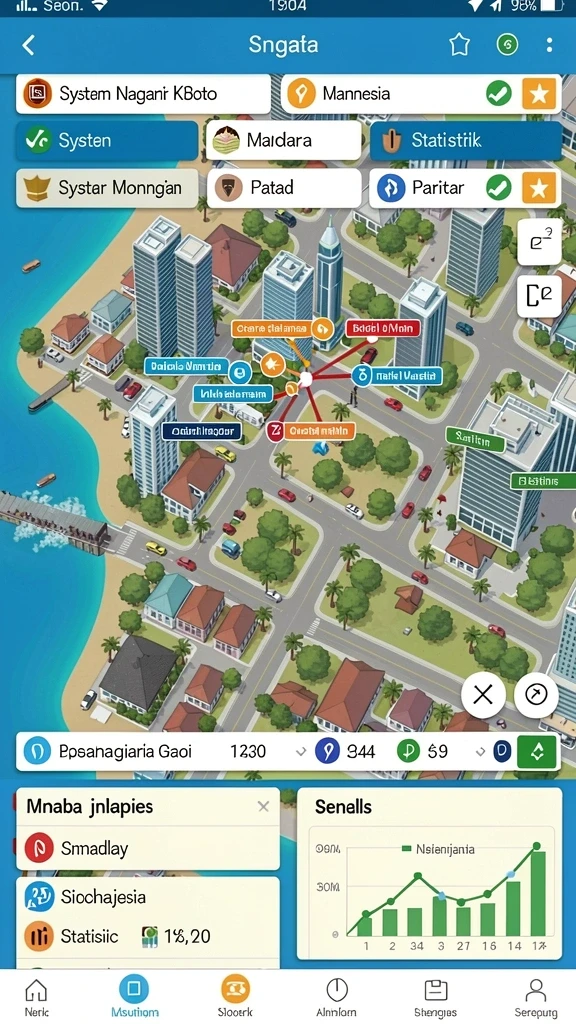Tap the Systar Monngan chip
Screen dimensions: 576x1024
(107, 189)
